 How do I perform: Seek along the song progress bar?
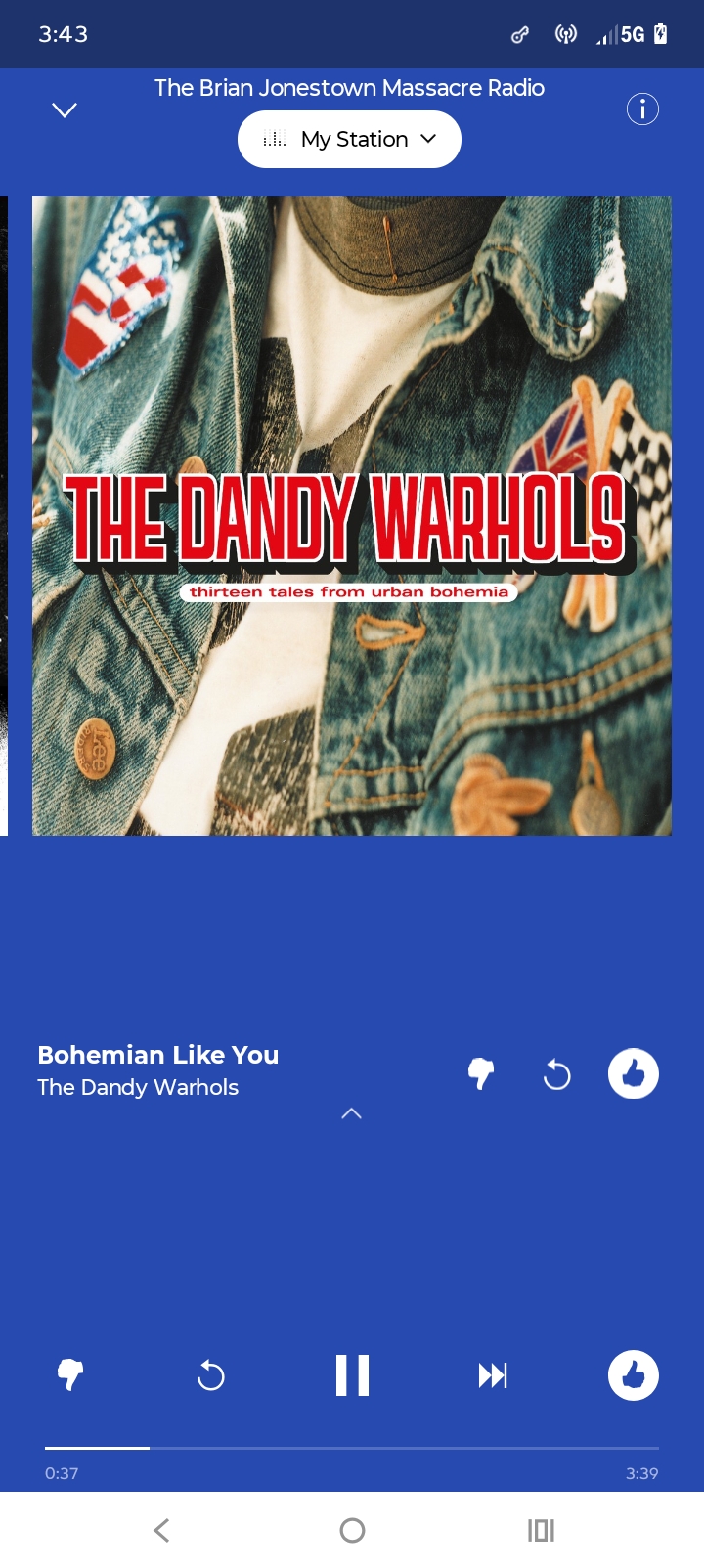coord(352,1448)
